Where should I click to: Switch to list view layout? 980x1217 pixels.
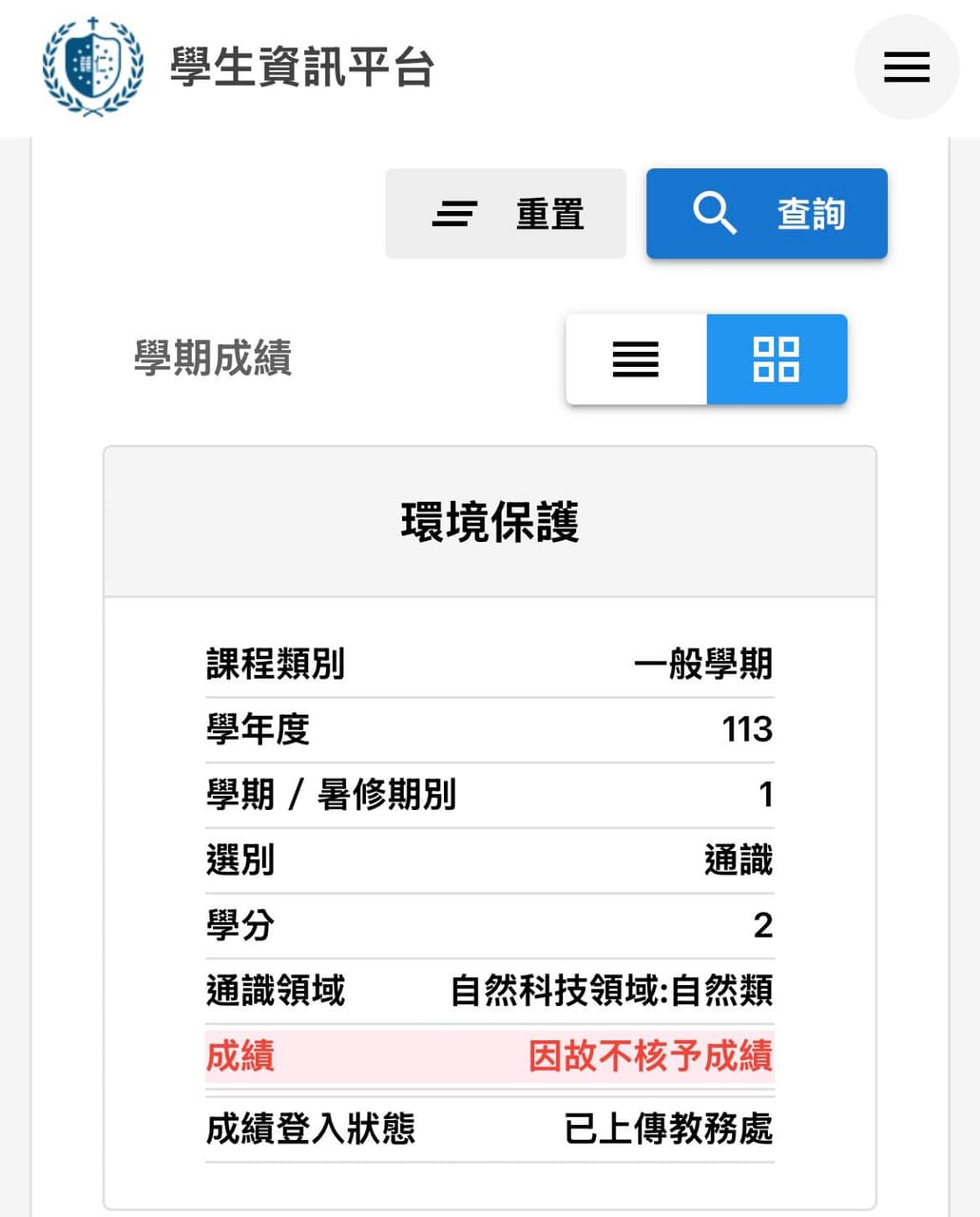point(636,359)
